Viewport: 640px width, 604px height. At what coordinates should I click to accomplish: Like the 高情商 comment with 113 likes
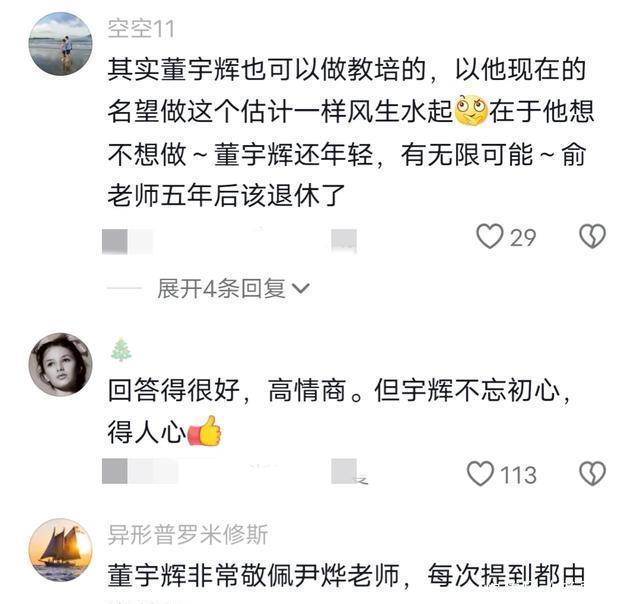tap(480, 473)
